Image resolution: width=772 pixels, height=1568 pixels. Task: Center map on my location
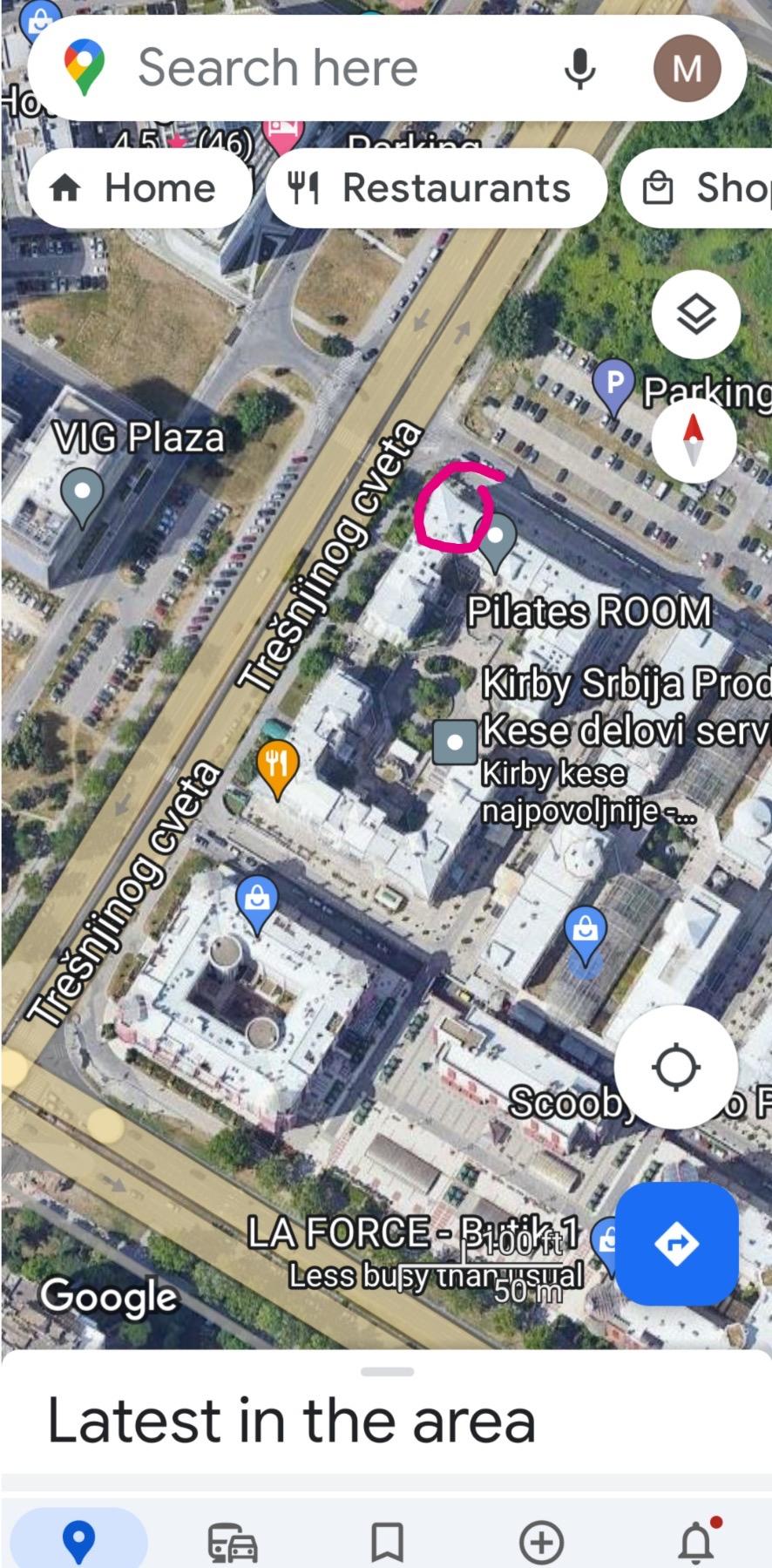676,1067
